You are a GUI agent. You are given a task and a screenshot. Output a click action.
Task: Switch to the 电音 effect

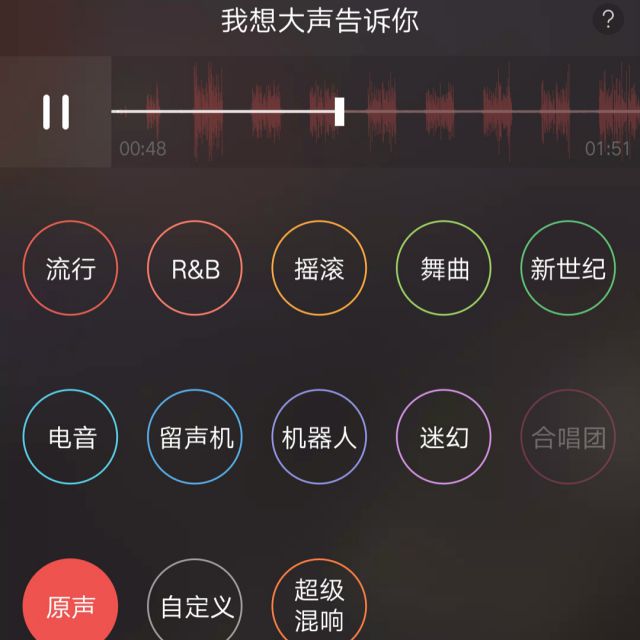[x=70, y=437]
